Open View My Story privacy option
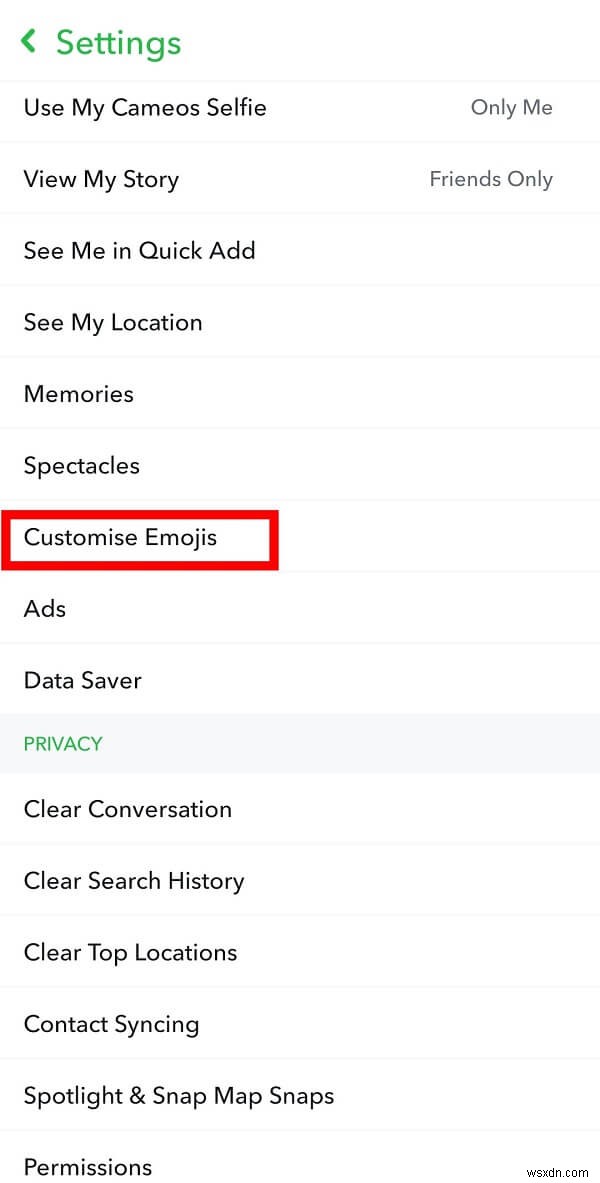This screenshot has height=1183, width=600. click(x=101, y=180)
